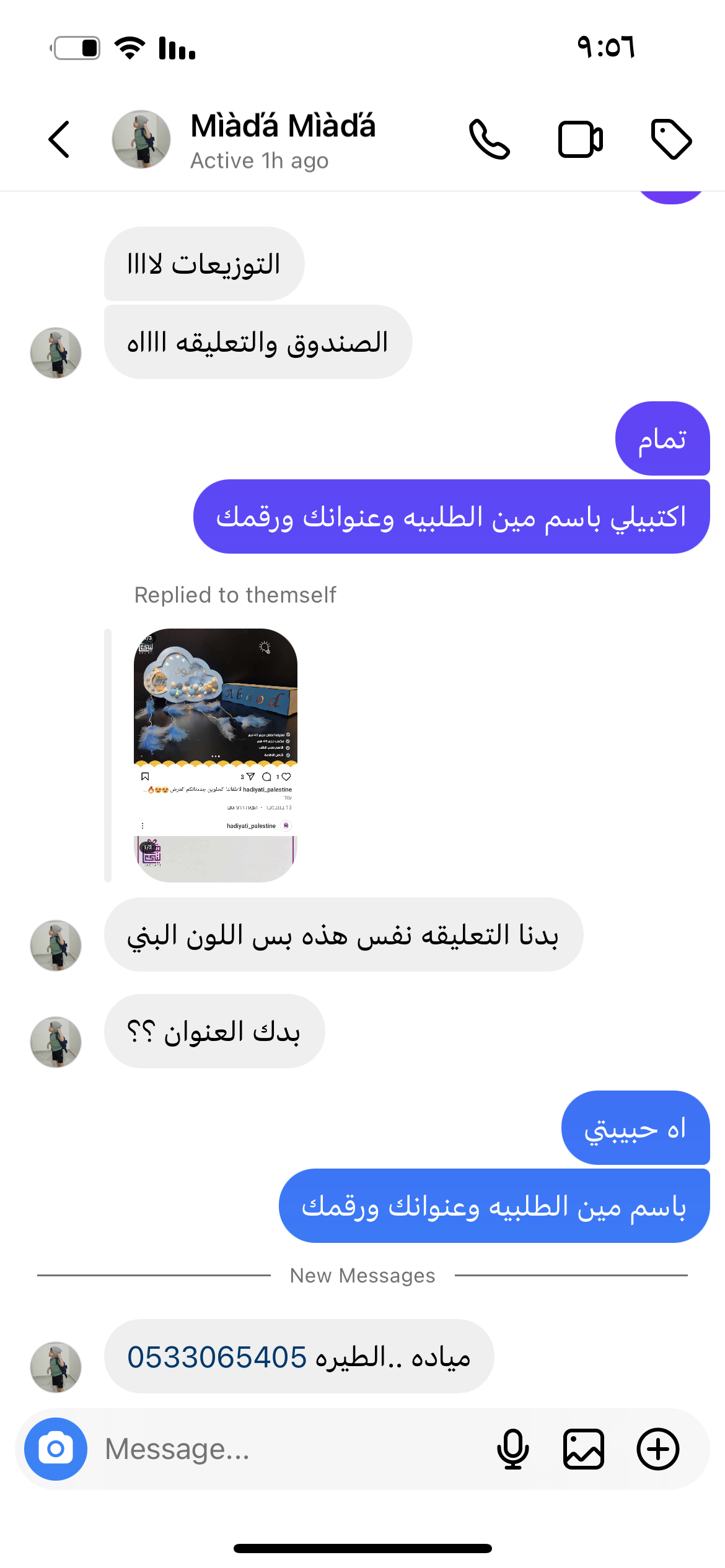Go back to the chats list
725x1568 pixels.
(x=59, y=139)
